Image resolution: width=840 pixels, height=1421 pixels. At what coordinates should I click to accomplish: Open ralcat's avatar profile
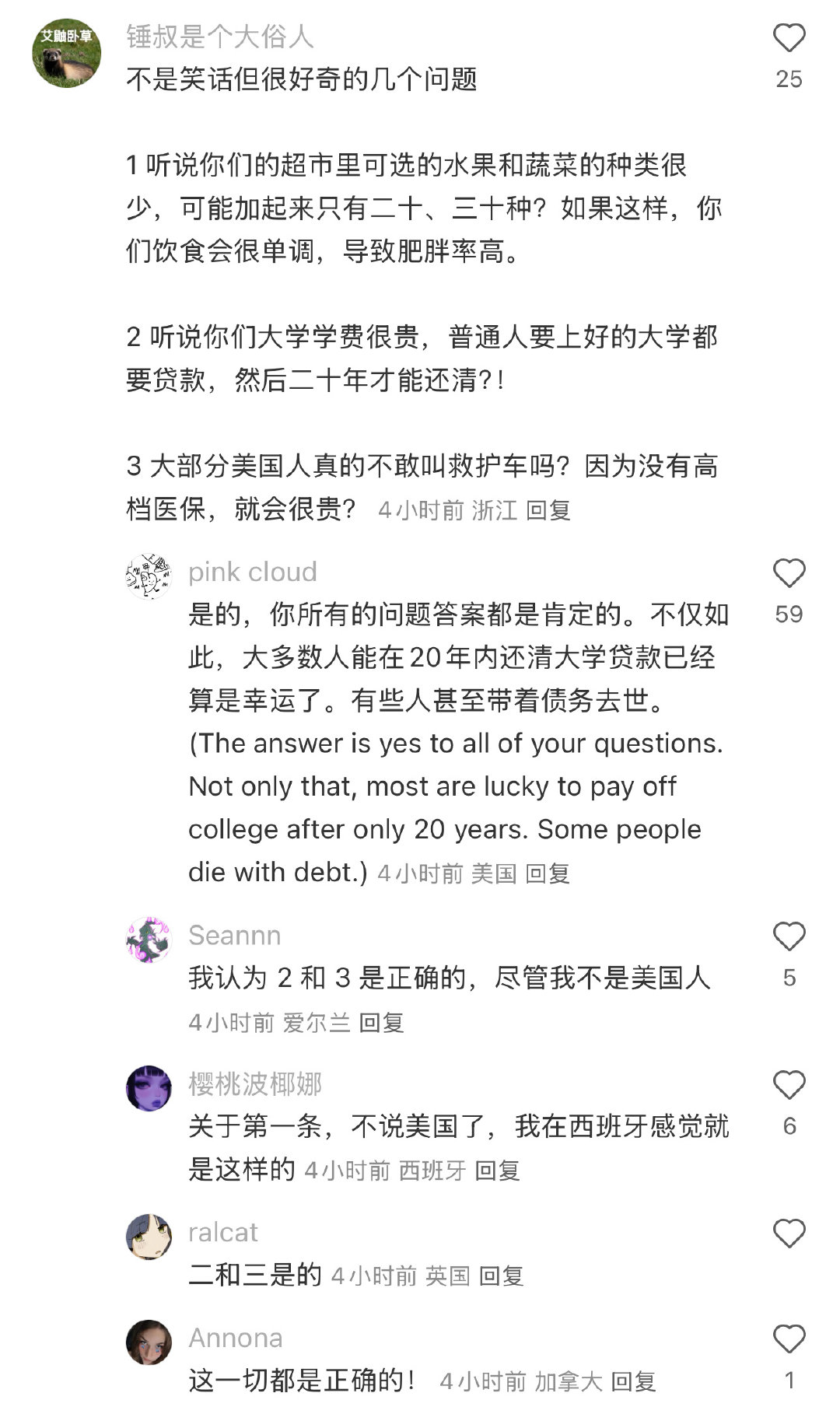(x=149, y=1237)
